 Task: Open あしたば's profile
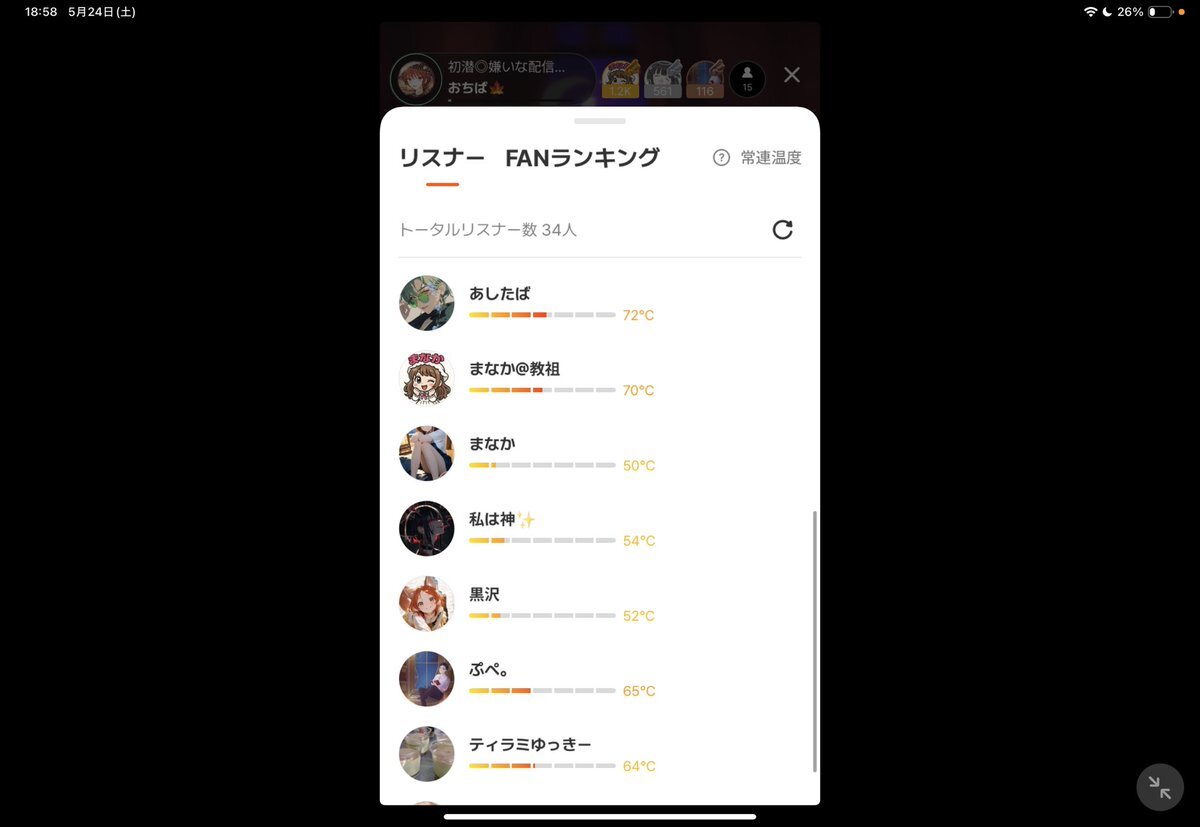coord(427,303)
